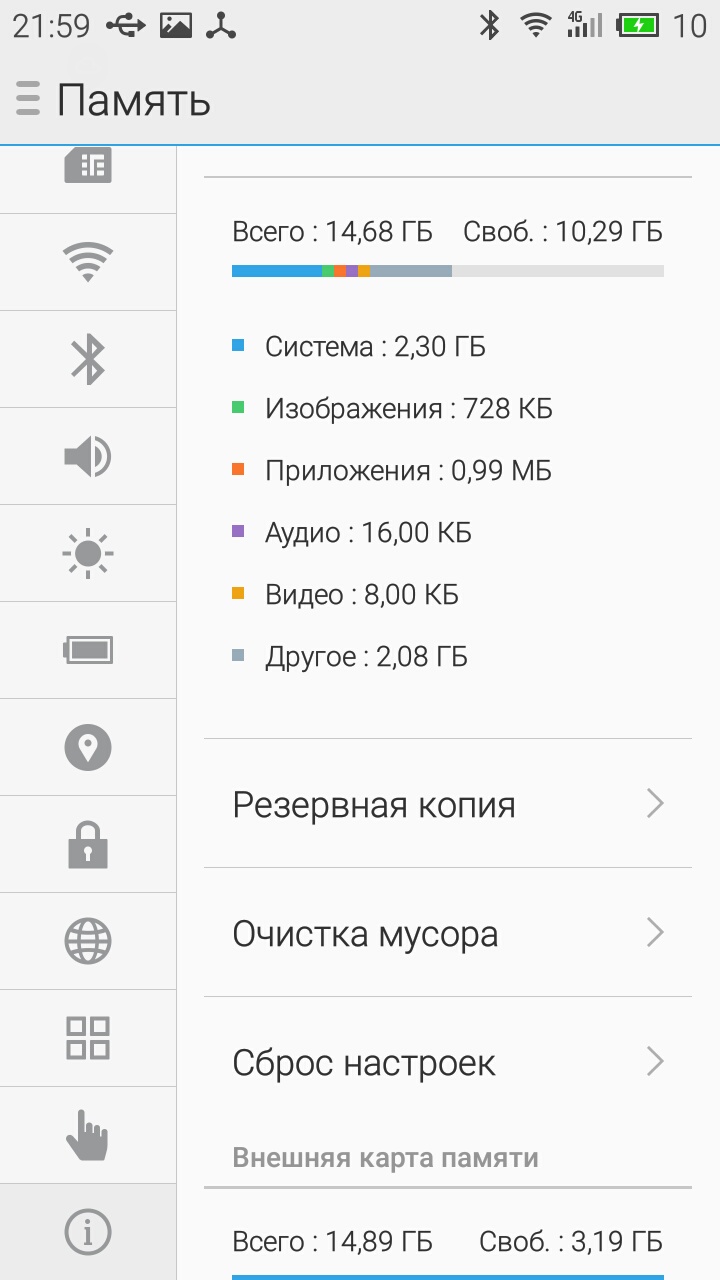Open sound settings speaker icon
The image size is (720, 1280).
[88, 456]
